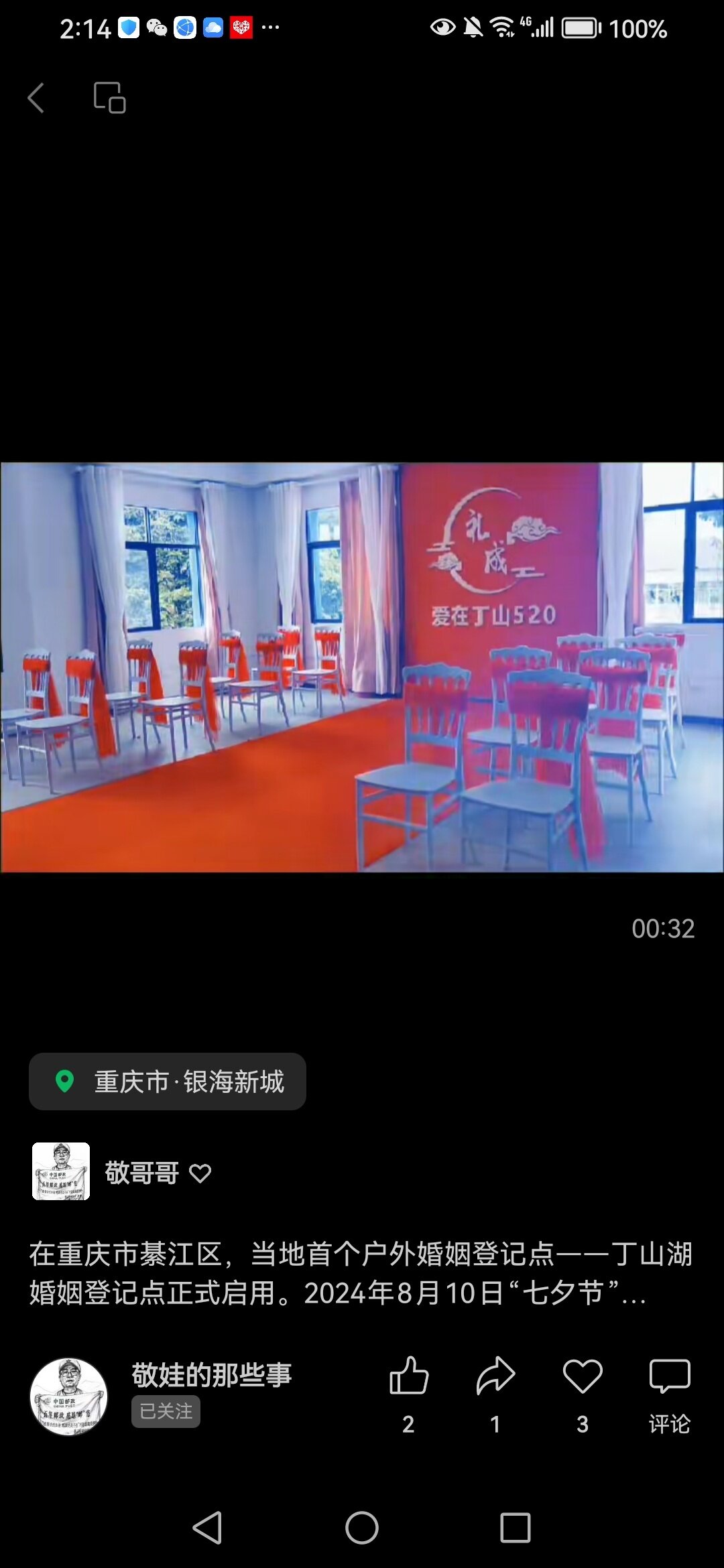The width and height of the screenshot is (724, 1568).
Task: Tap the heart icon to favorite
Action: [583, 1376]
